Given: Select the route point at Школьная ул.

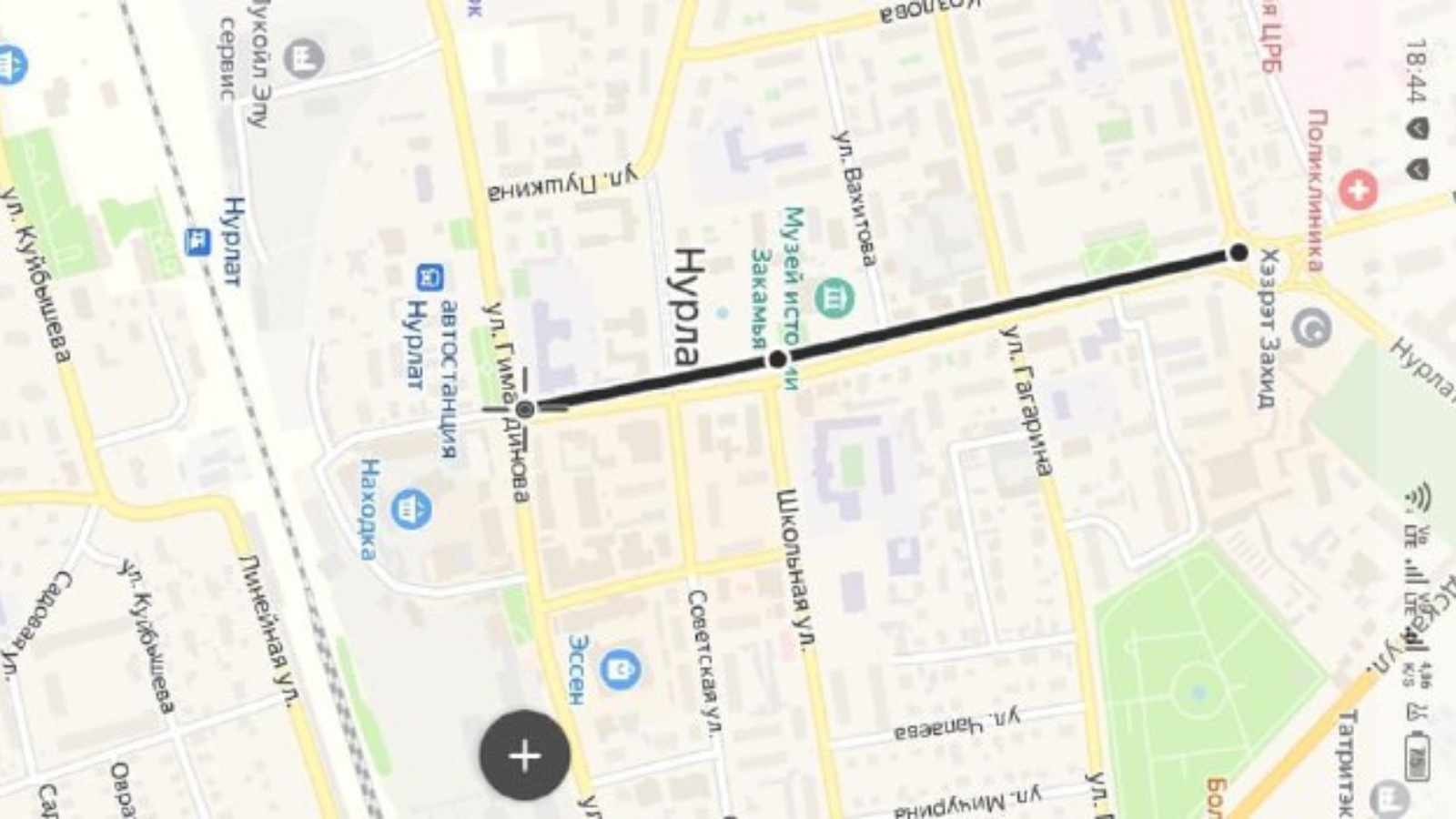Looking at the screenshot, I should pos(777,359).
